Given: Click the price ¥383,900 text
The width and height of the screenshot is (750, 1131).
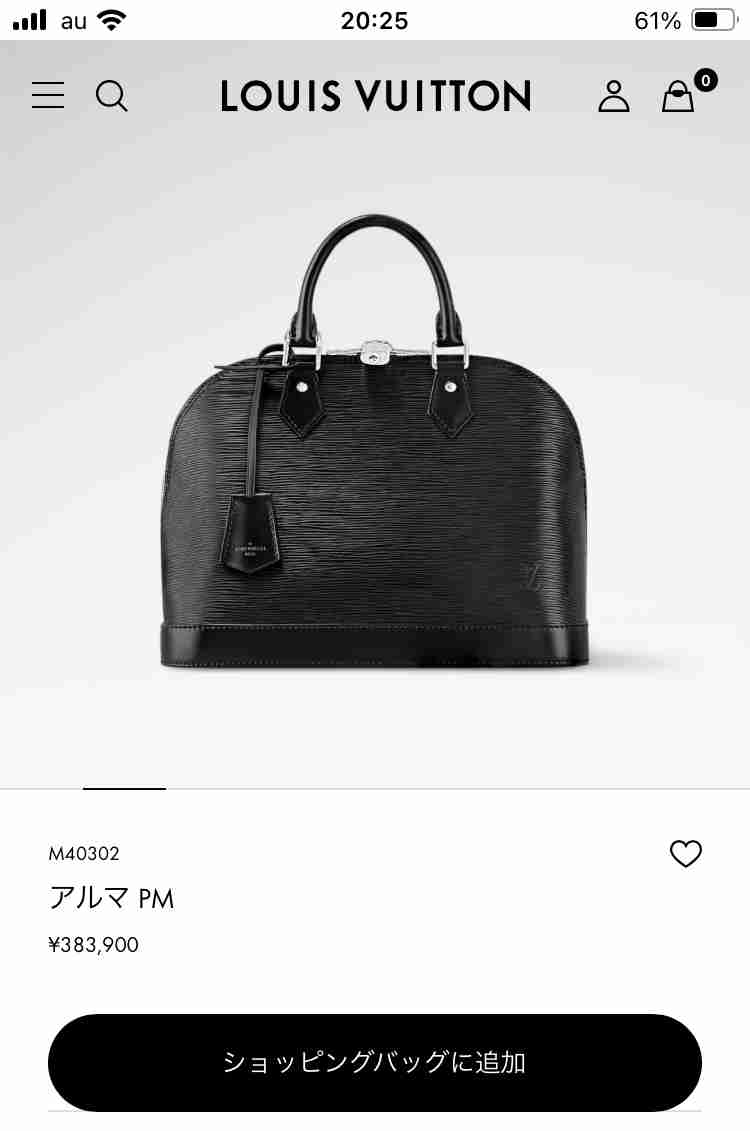Looking at the screenshot, I should click(x=94, y=944).
